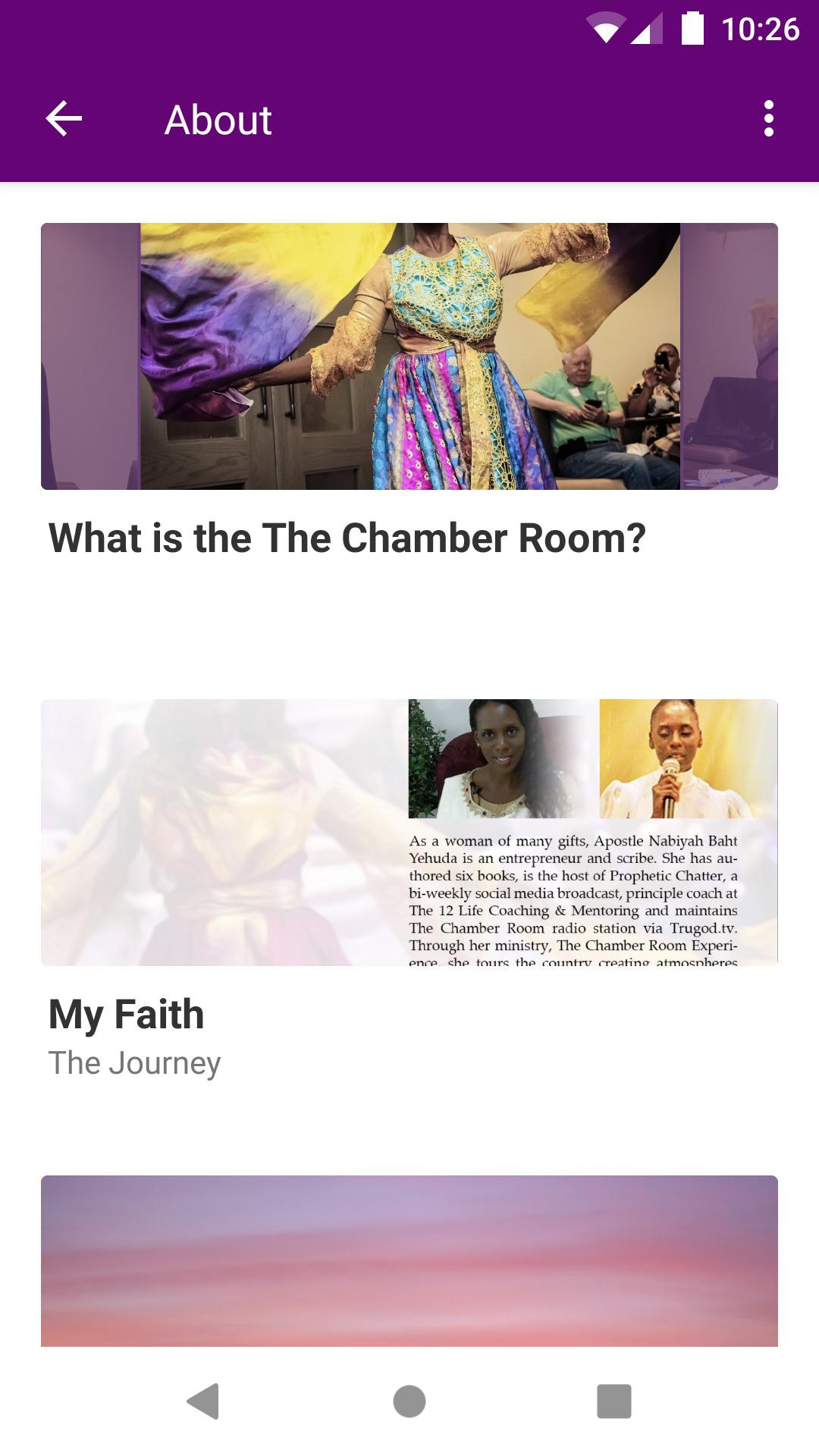The image size is (819, 1456).
Task: Go back using the toolbar arrow
Action: click(64, 119)
